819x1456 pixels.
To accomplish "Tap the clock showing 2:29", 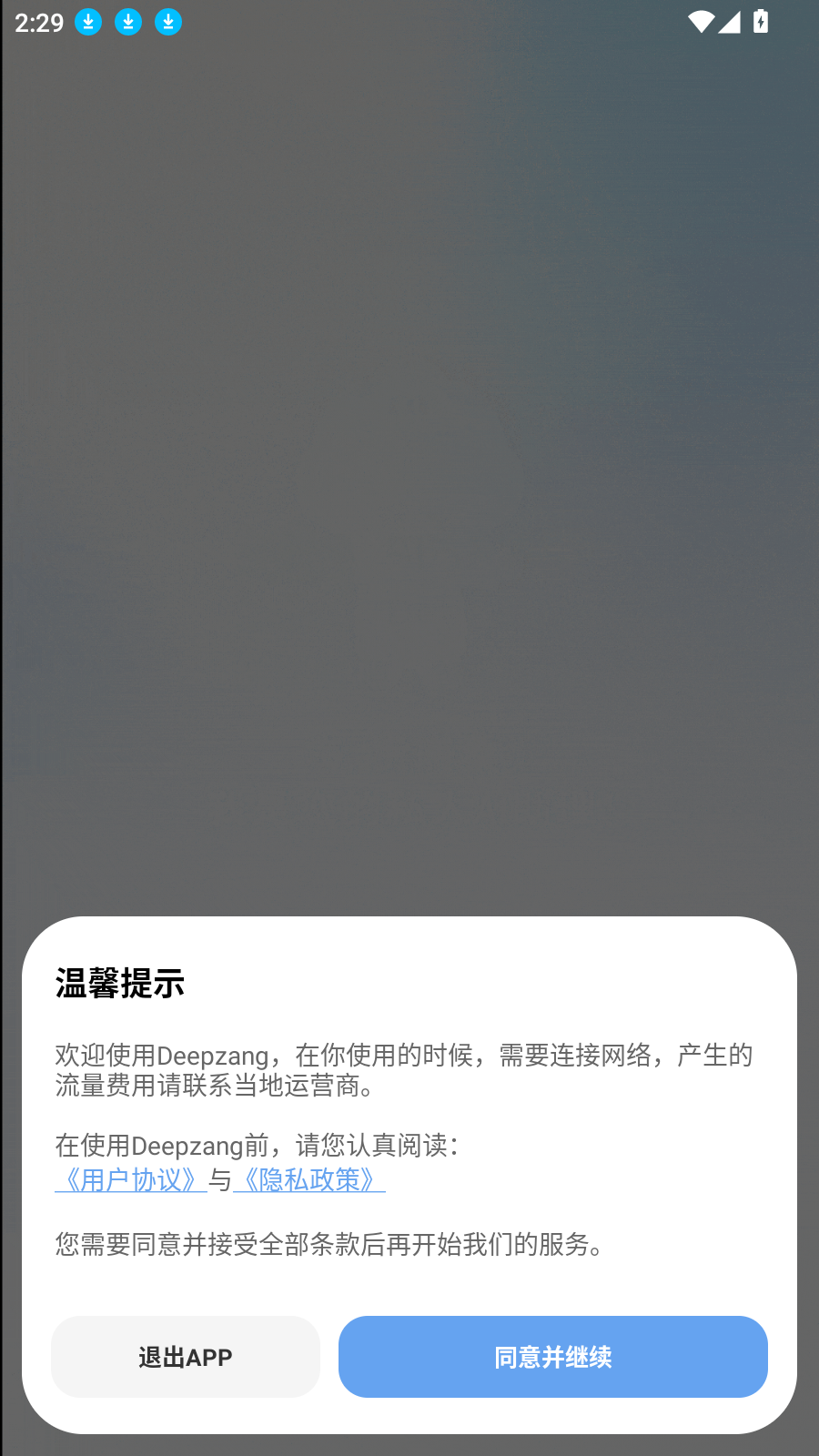I will 39,23.
